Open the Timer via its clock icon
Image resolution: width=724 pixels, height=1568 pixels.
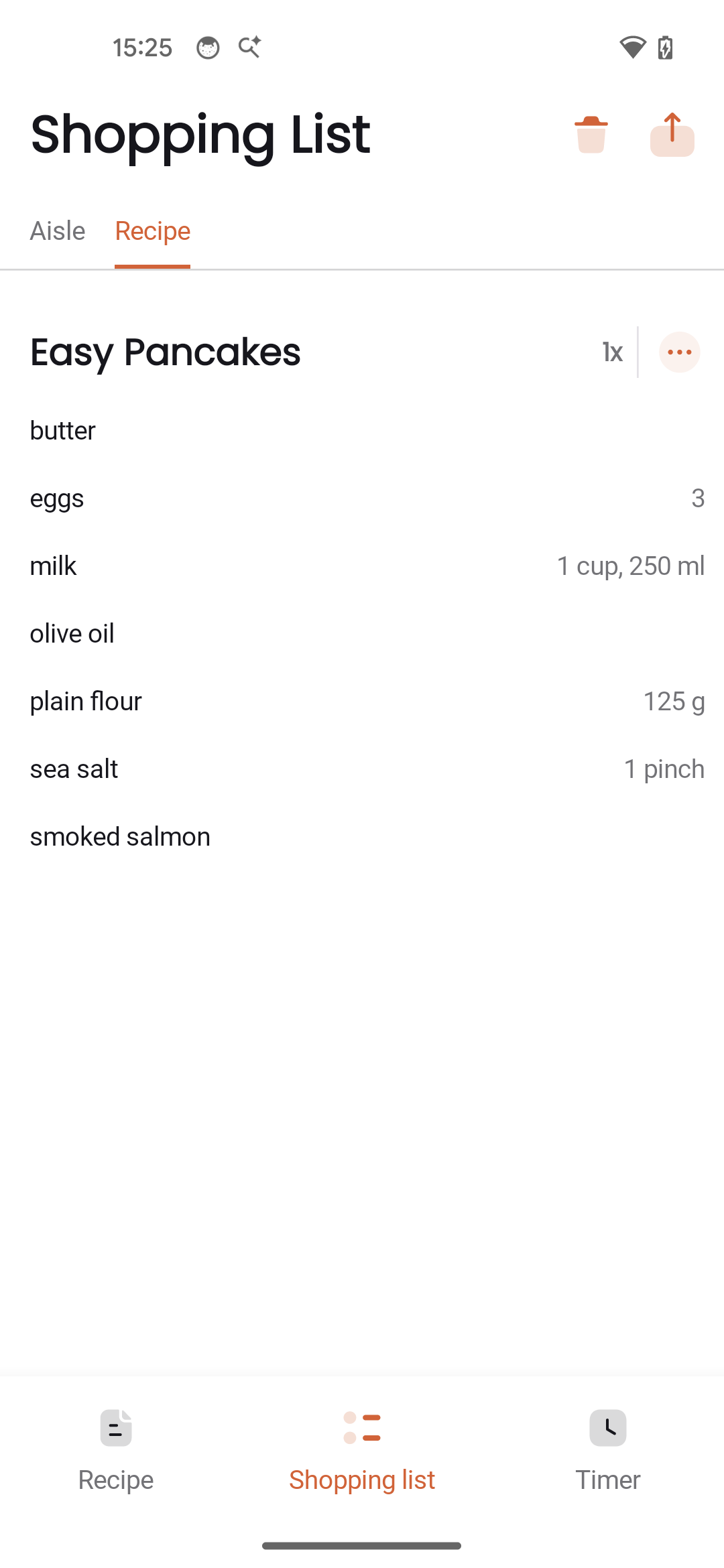click(607, 1428)
